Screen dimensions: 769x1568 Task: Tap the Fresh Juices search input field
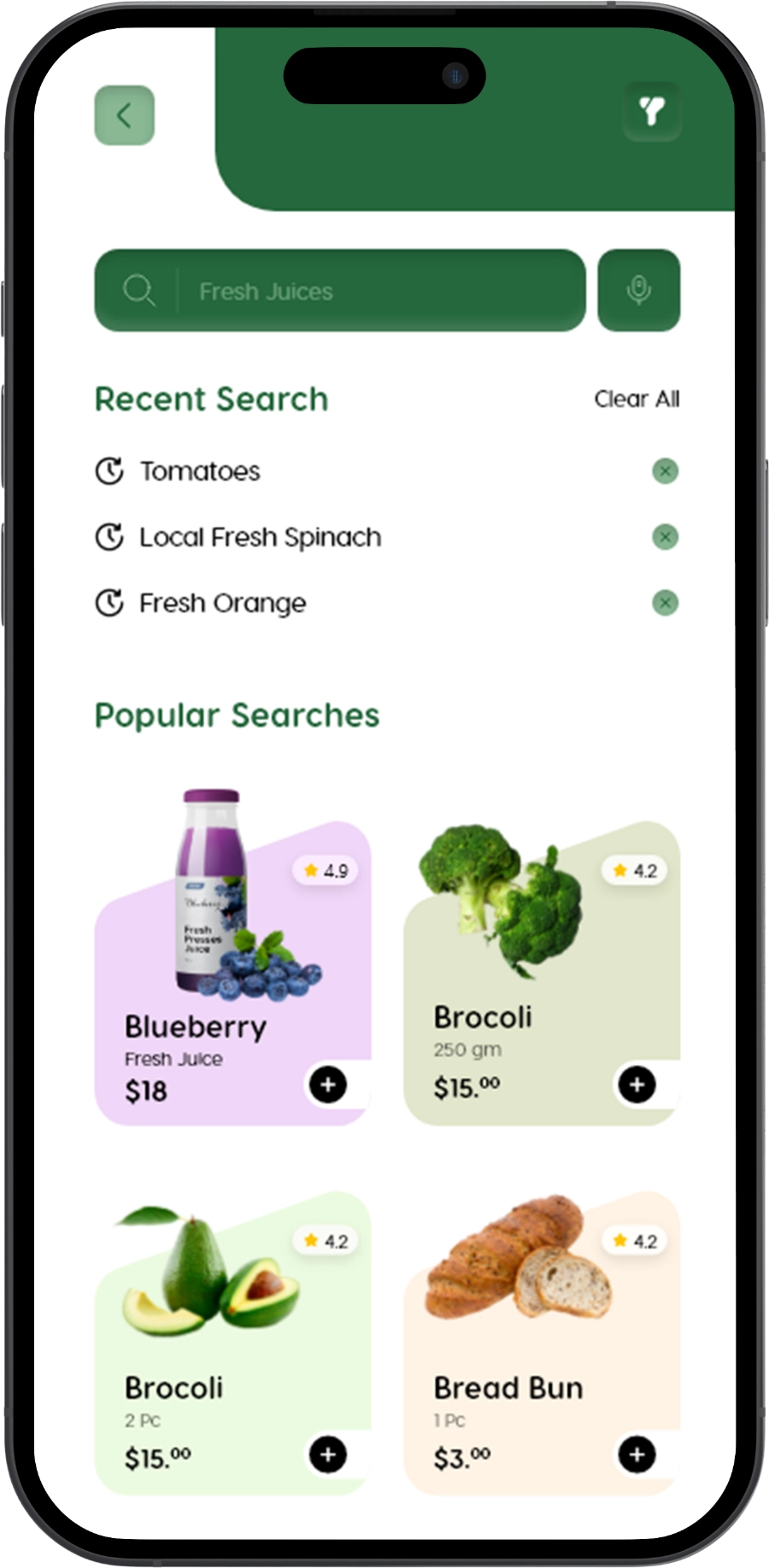(x=342, y=290)
